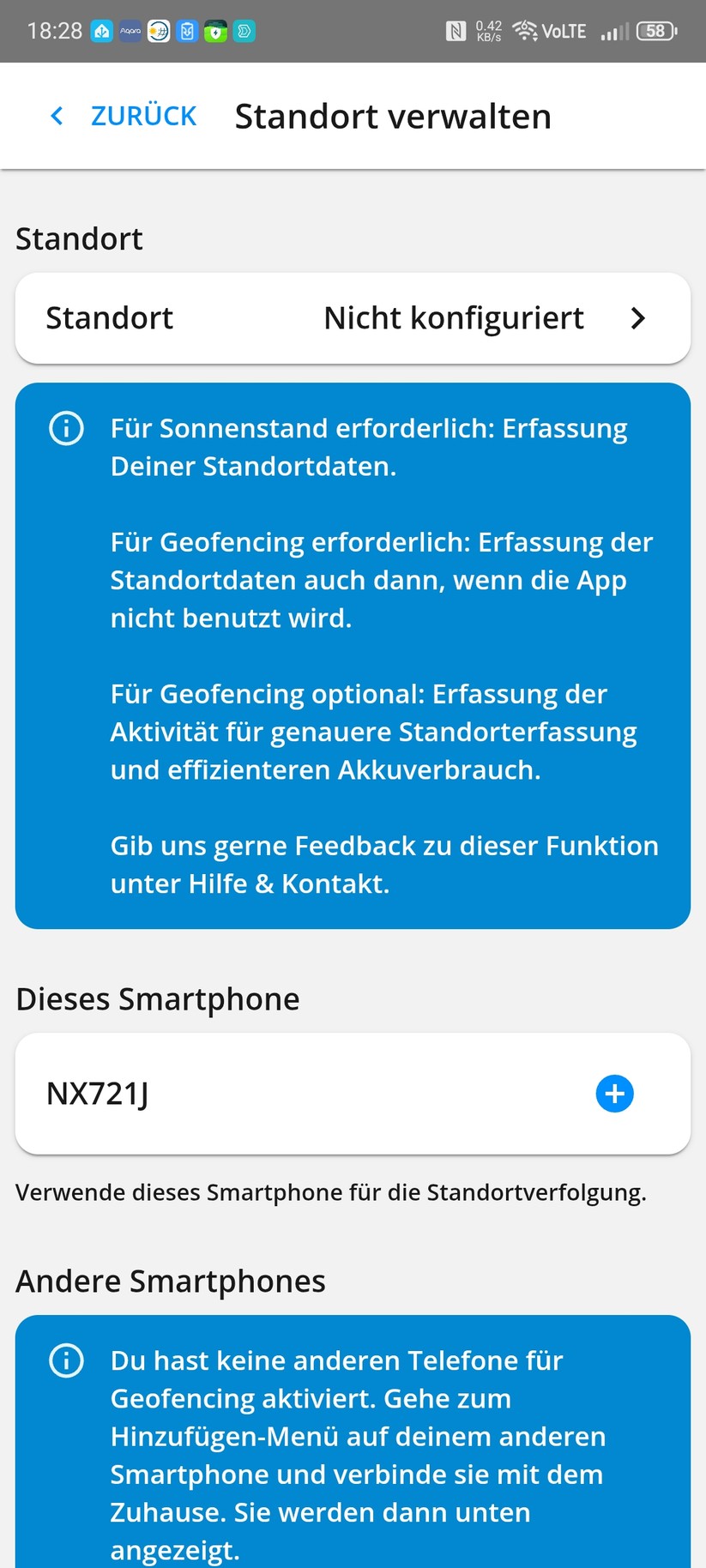The width and height of the screenshot is (706, 1568).
Task: Tap the info icon in the location permissions banner
Action: coord(66,428)
